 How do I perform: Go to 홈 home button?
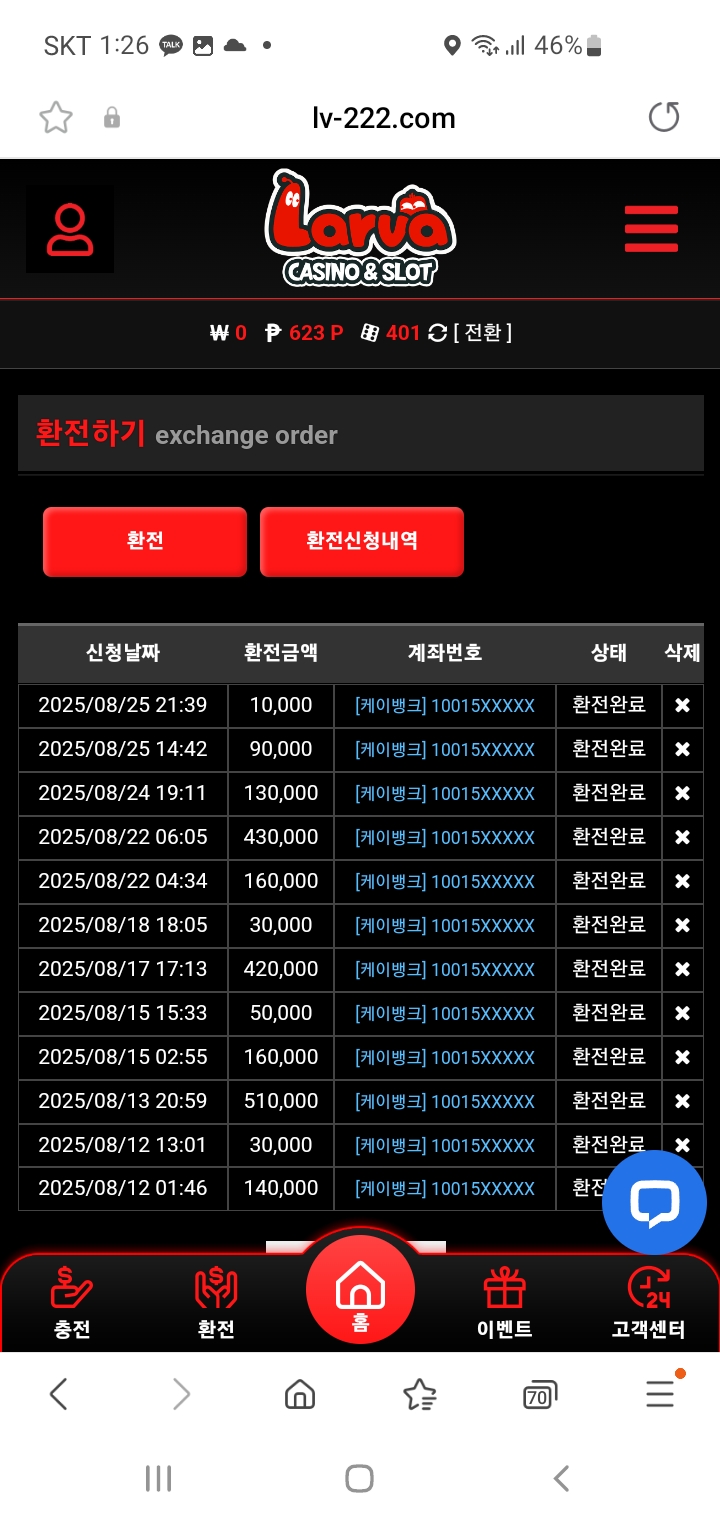360,1292
